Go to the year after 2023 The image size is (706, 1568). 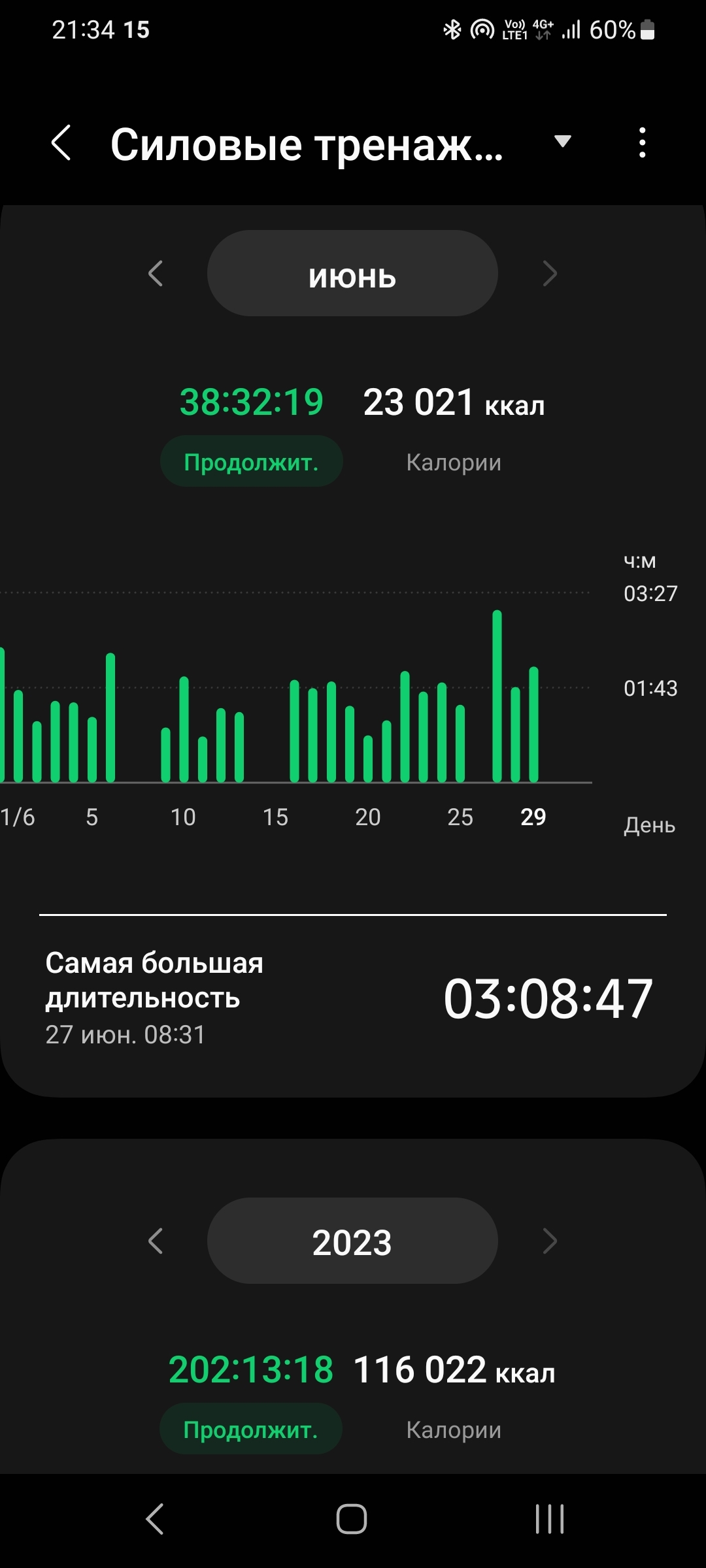coord(550,1241)
